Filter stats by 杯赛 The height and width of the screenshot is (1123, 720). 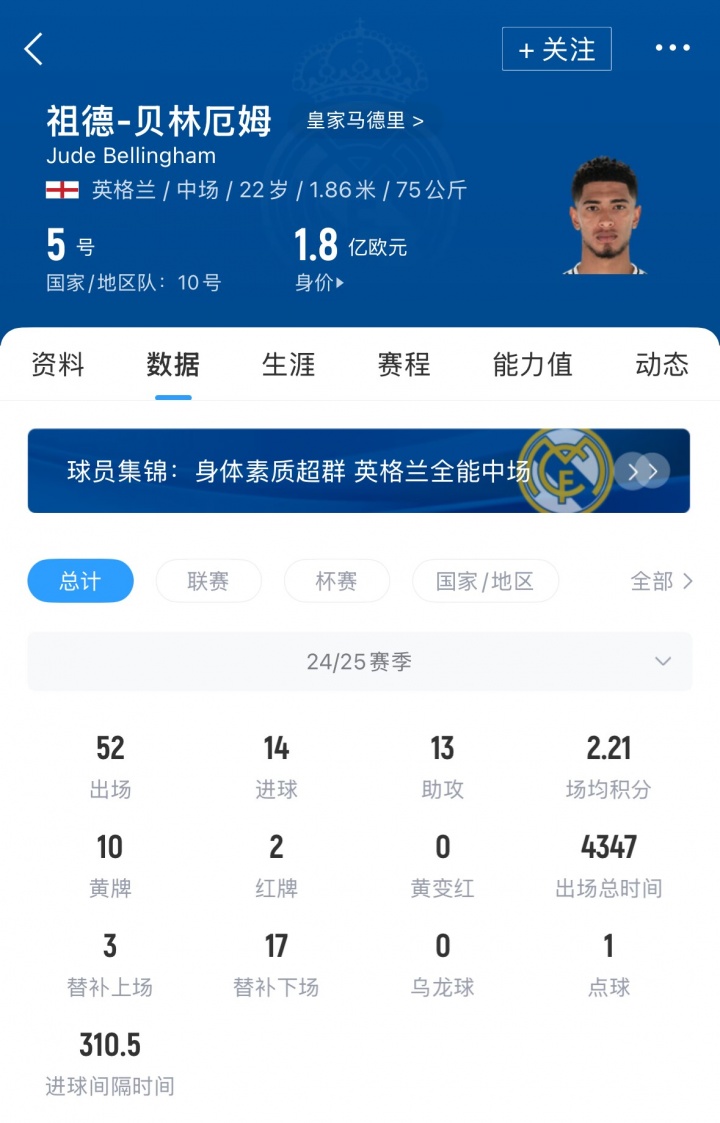336,581
